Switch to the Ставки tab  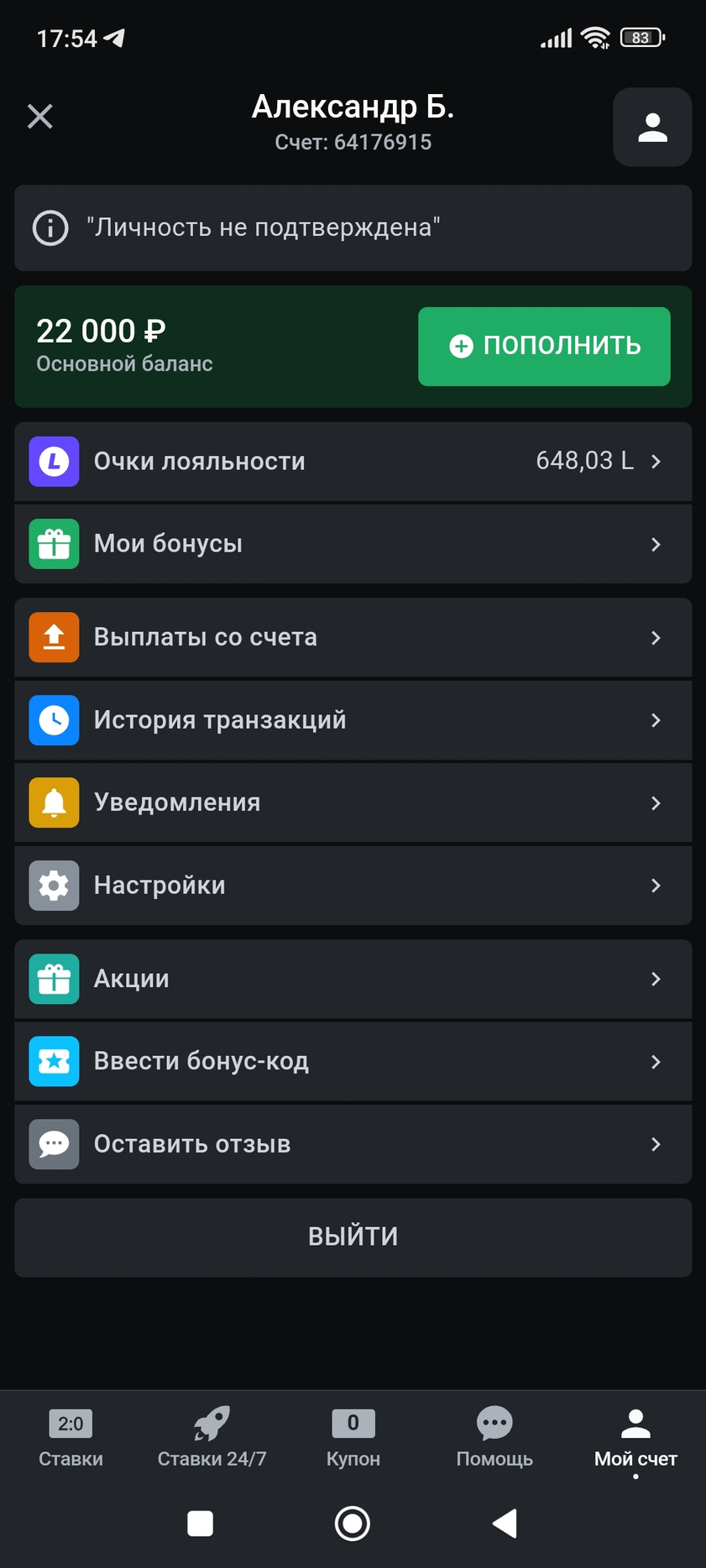(71, 1438)
